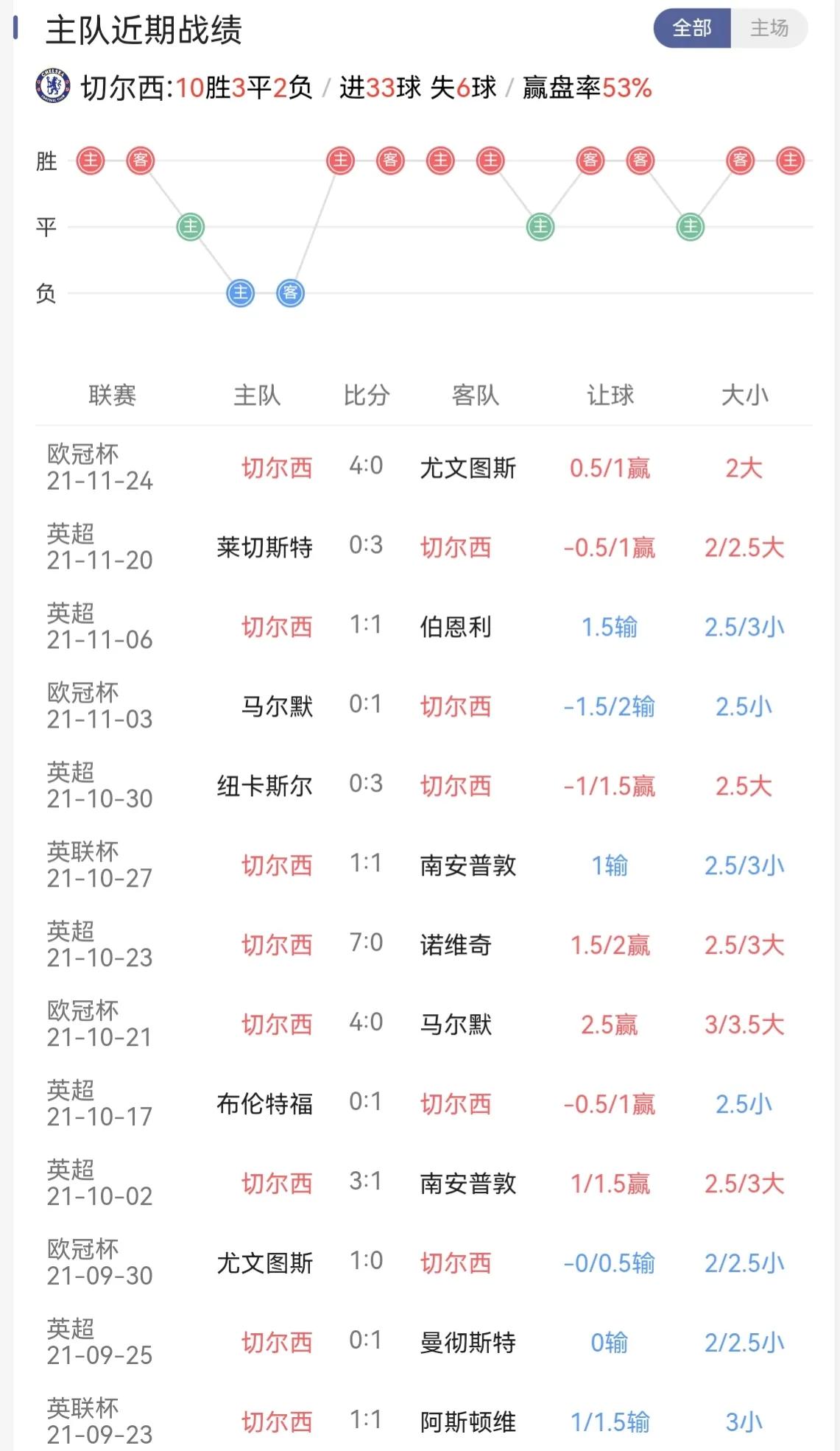Click the blue away loss marker on chart
Viewport: 840px width, 1451px height.
[x=289, y=293]
